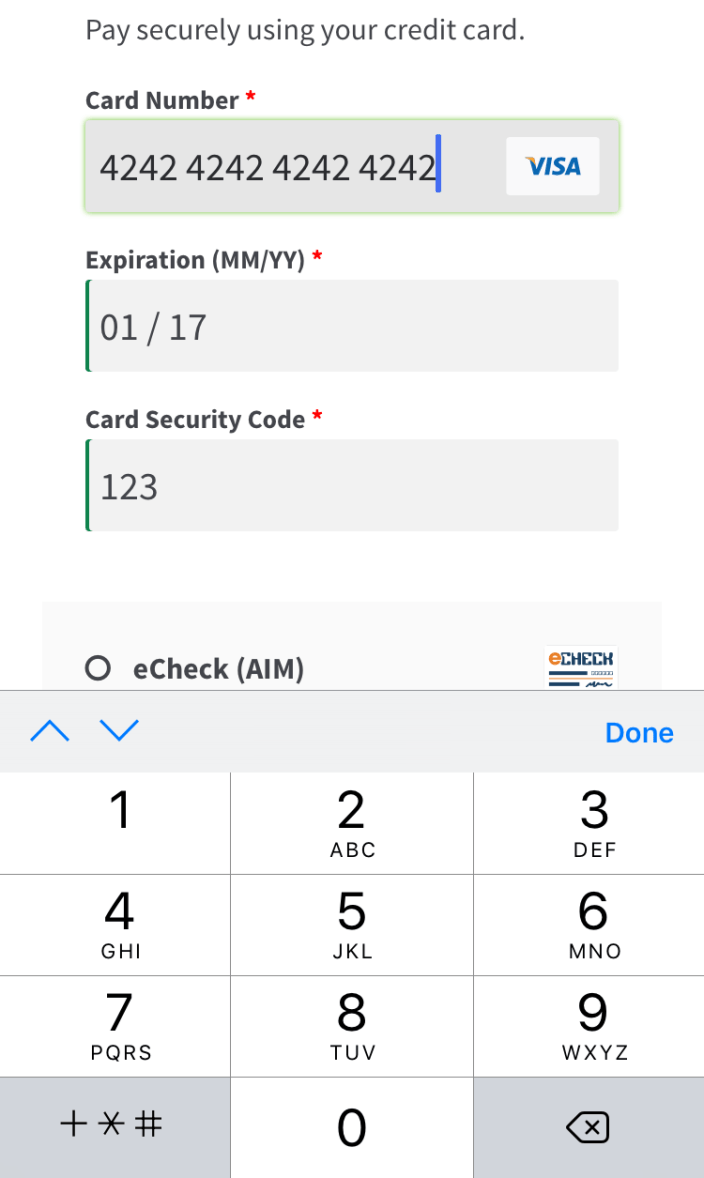Move to the next form field
The height and width of the screenshot is (1178, 704).
119,732
